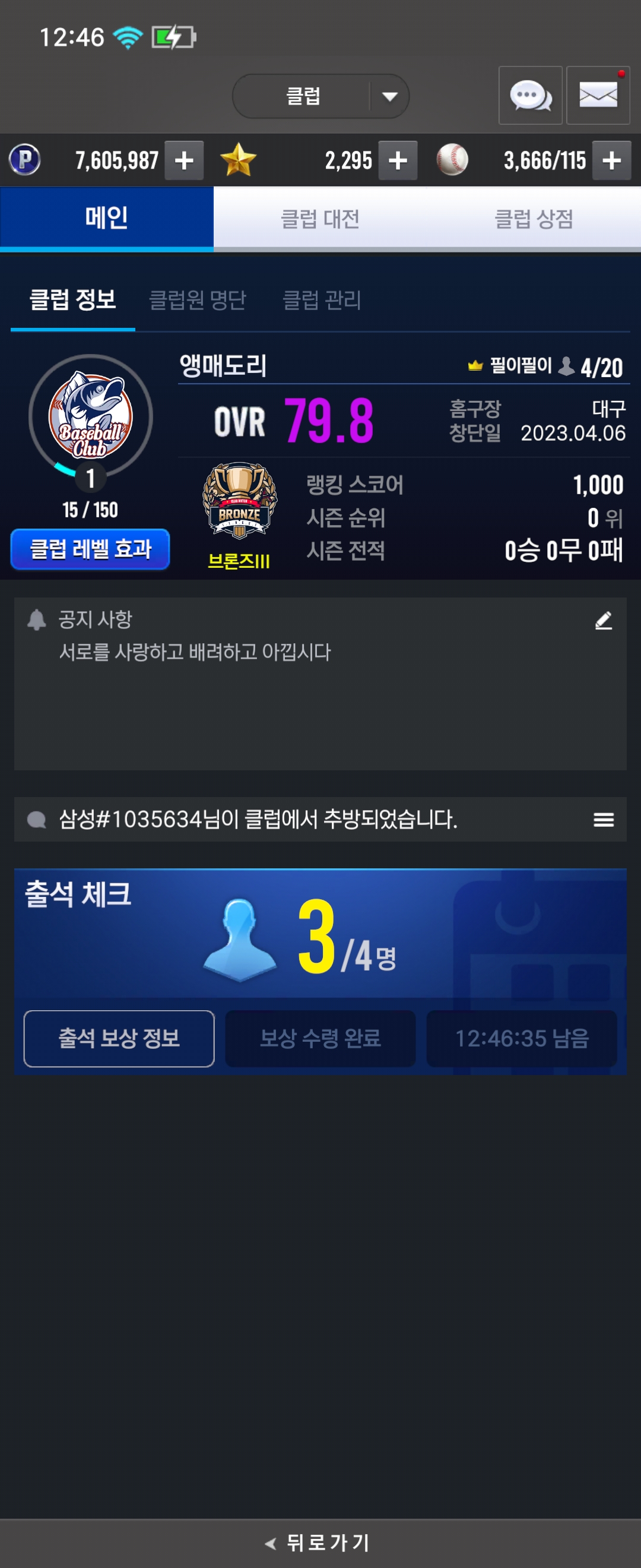The width and height of the screenshot is (641, 1568).
Task: Open the 클럽원 명단 sub-tab
Action: (x=198, y=299)
